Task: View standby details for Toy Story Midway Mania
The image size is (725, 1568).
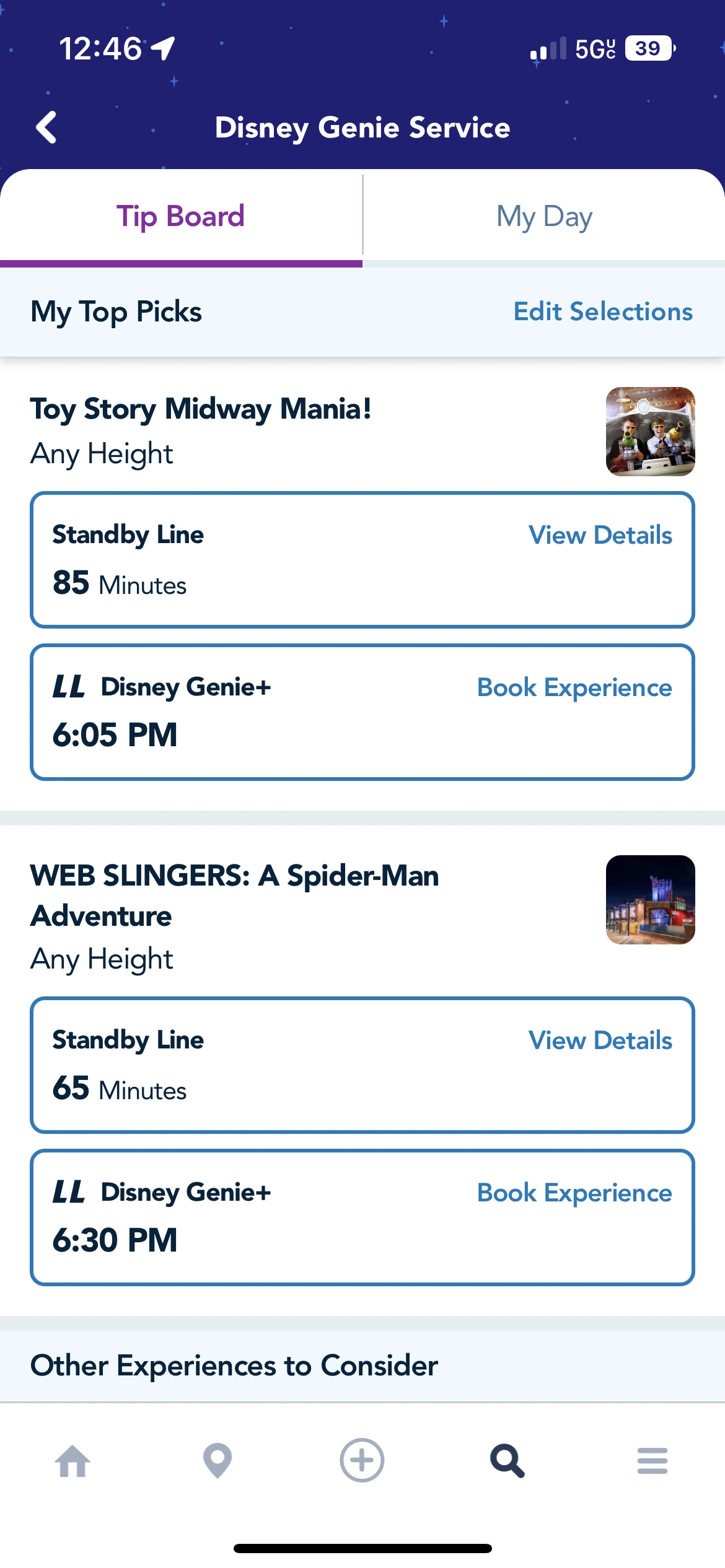Action: (x=600, y=535)
